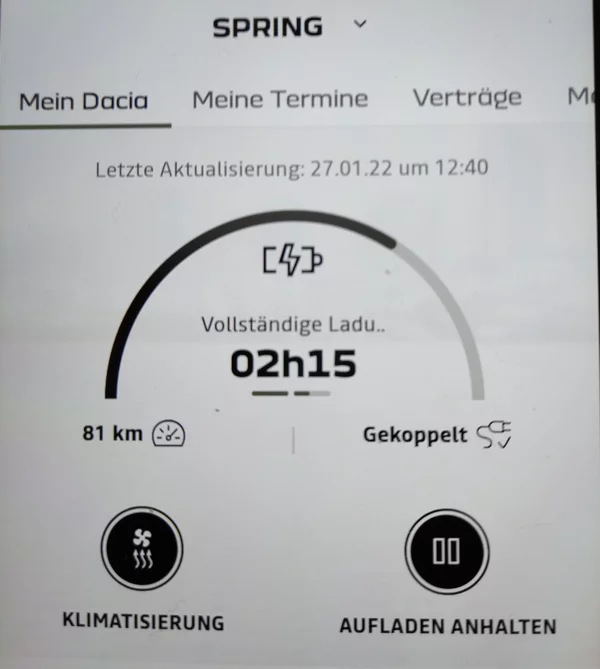Screen dimensions: 600x669
Task: Switch to the Mein Dacia tab
Action: 84,101
